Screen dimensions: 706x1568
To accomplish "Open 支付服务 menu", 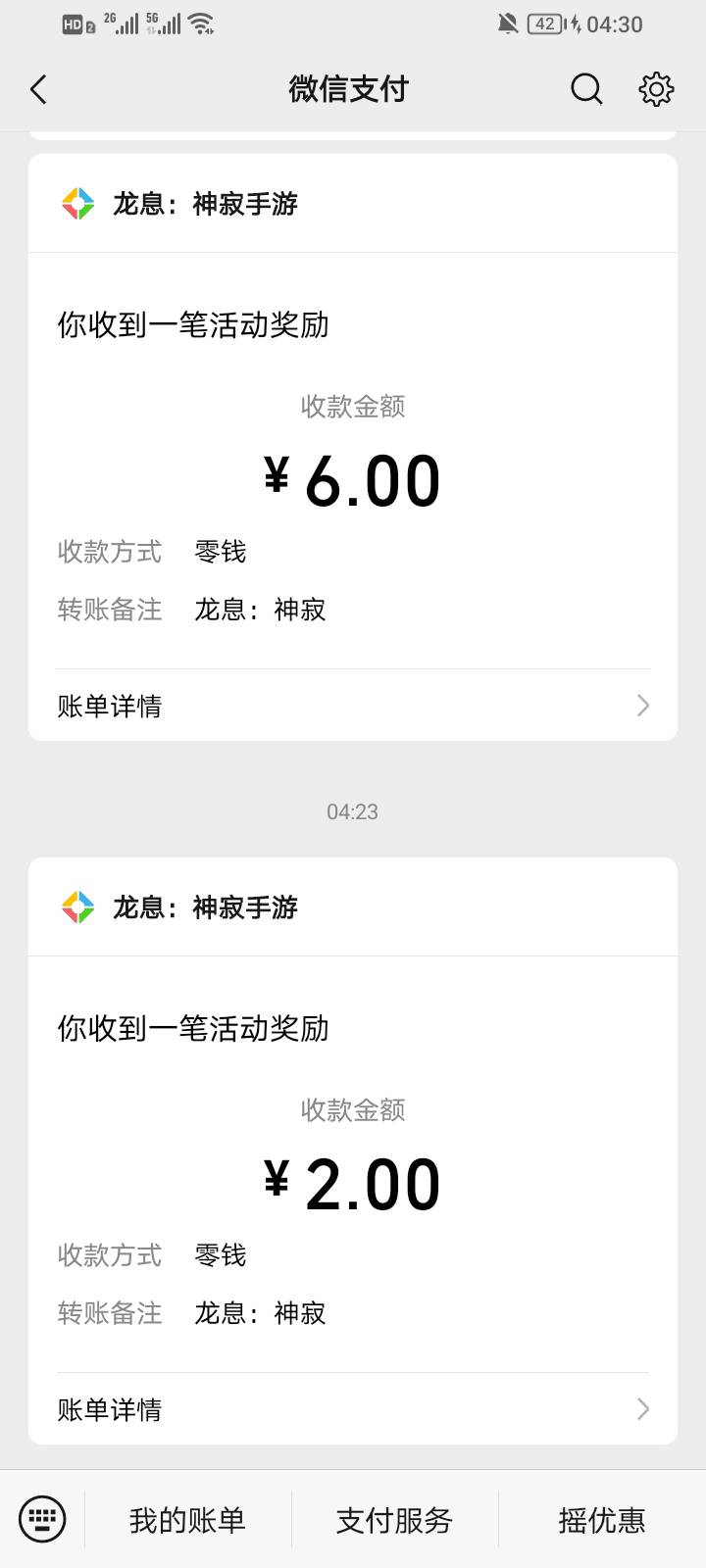I will point(394,1520).
